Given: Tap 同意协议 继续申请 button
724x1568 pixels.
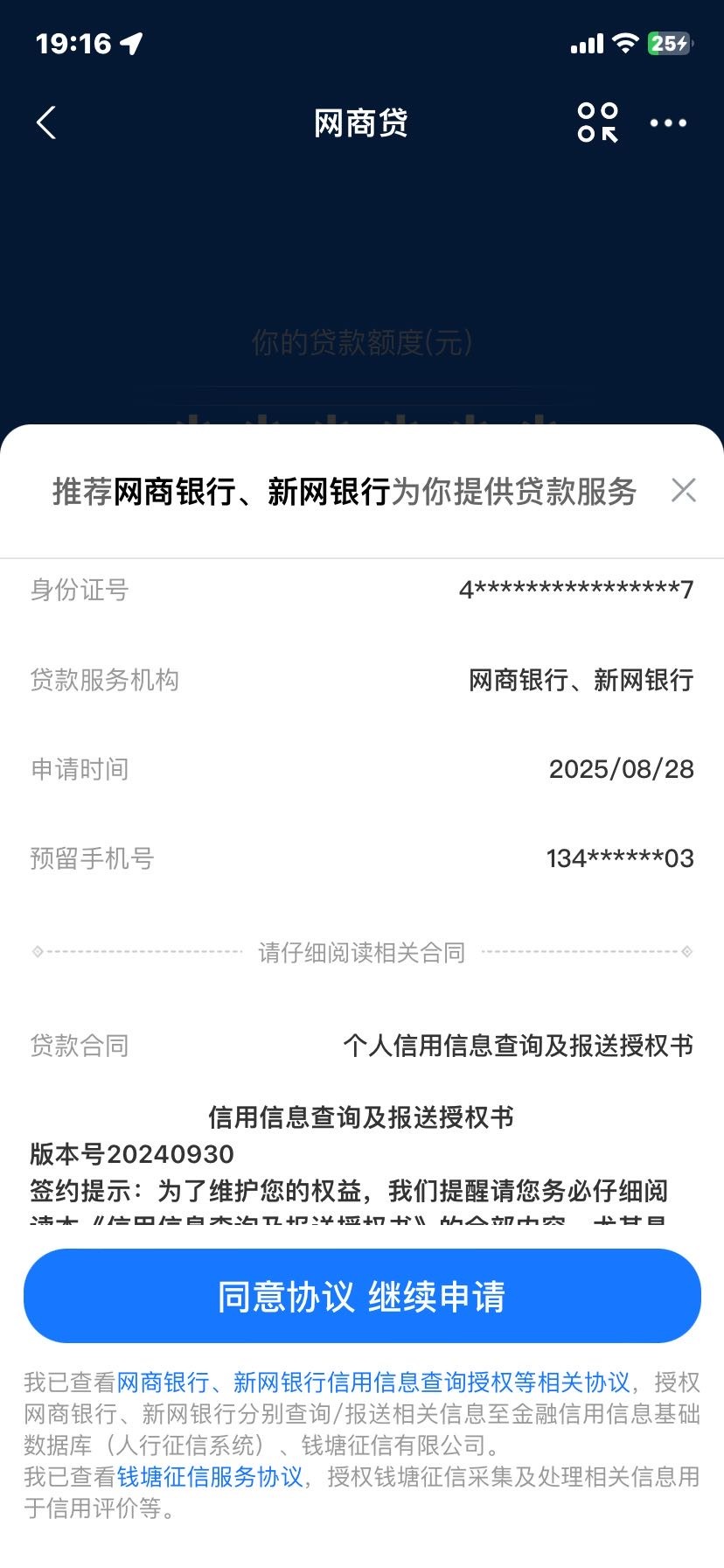Looking at the screenshot, I should click(x=362, y=1296).
